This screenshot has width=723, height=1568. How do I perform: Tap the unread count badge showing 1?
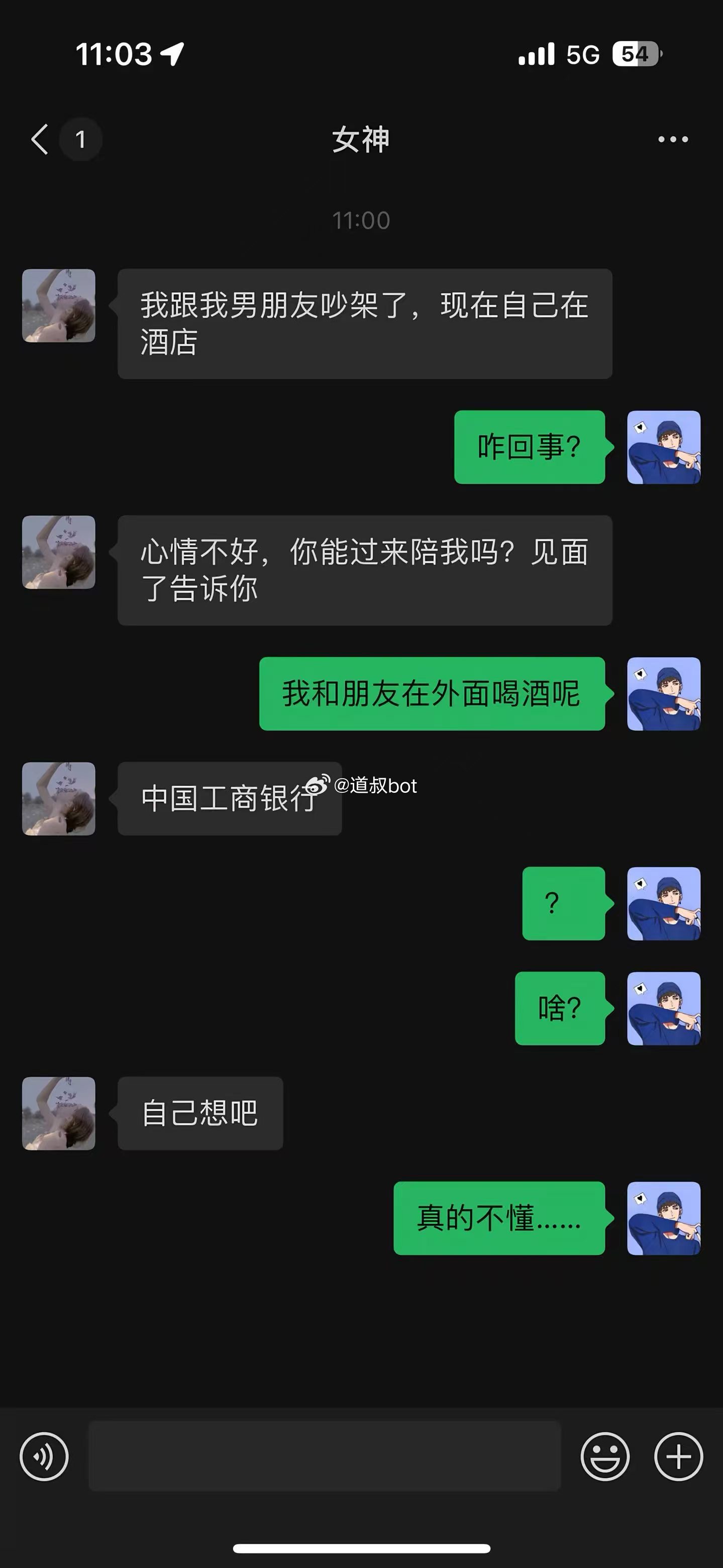[81, 139]
